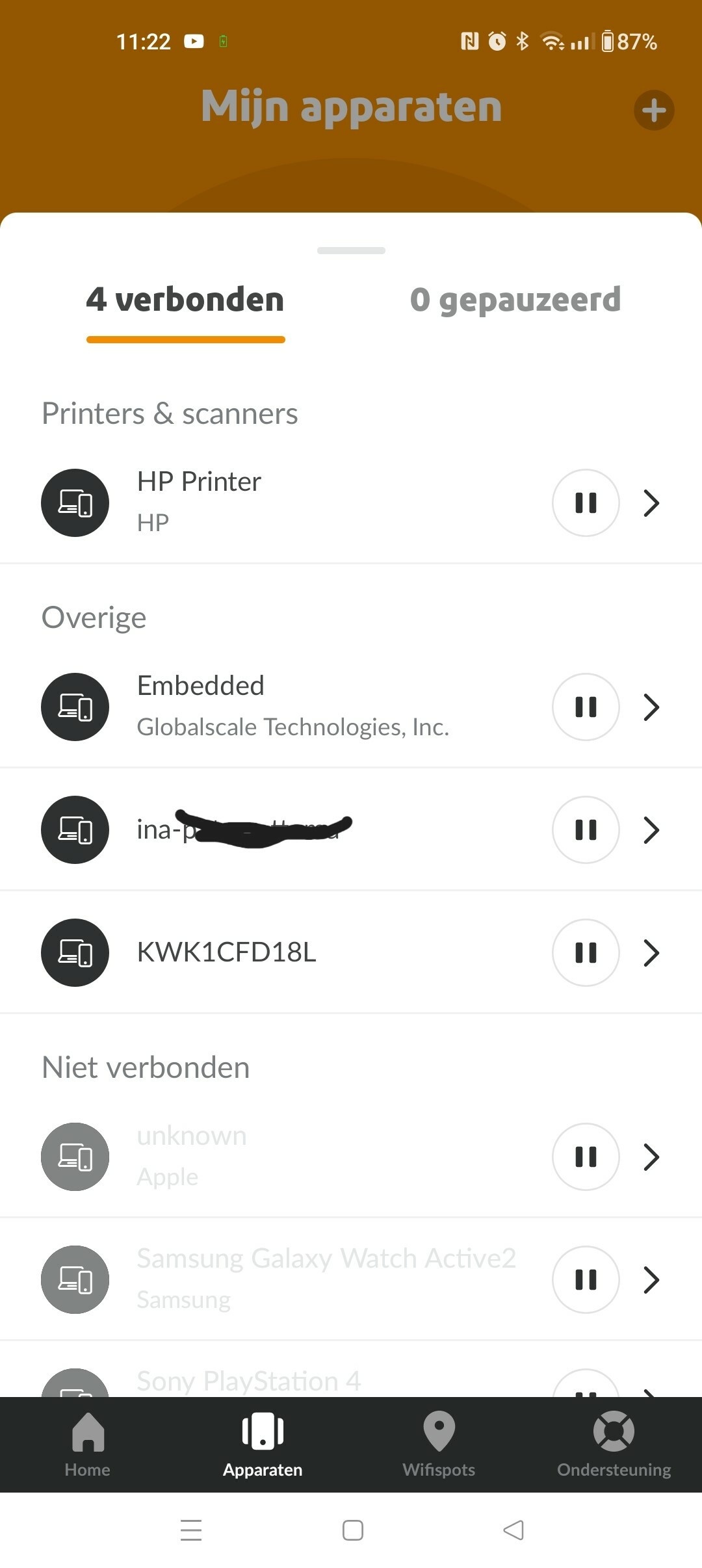Open HP Printer device details

click(651, 503)
